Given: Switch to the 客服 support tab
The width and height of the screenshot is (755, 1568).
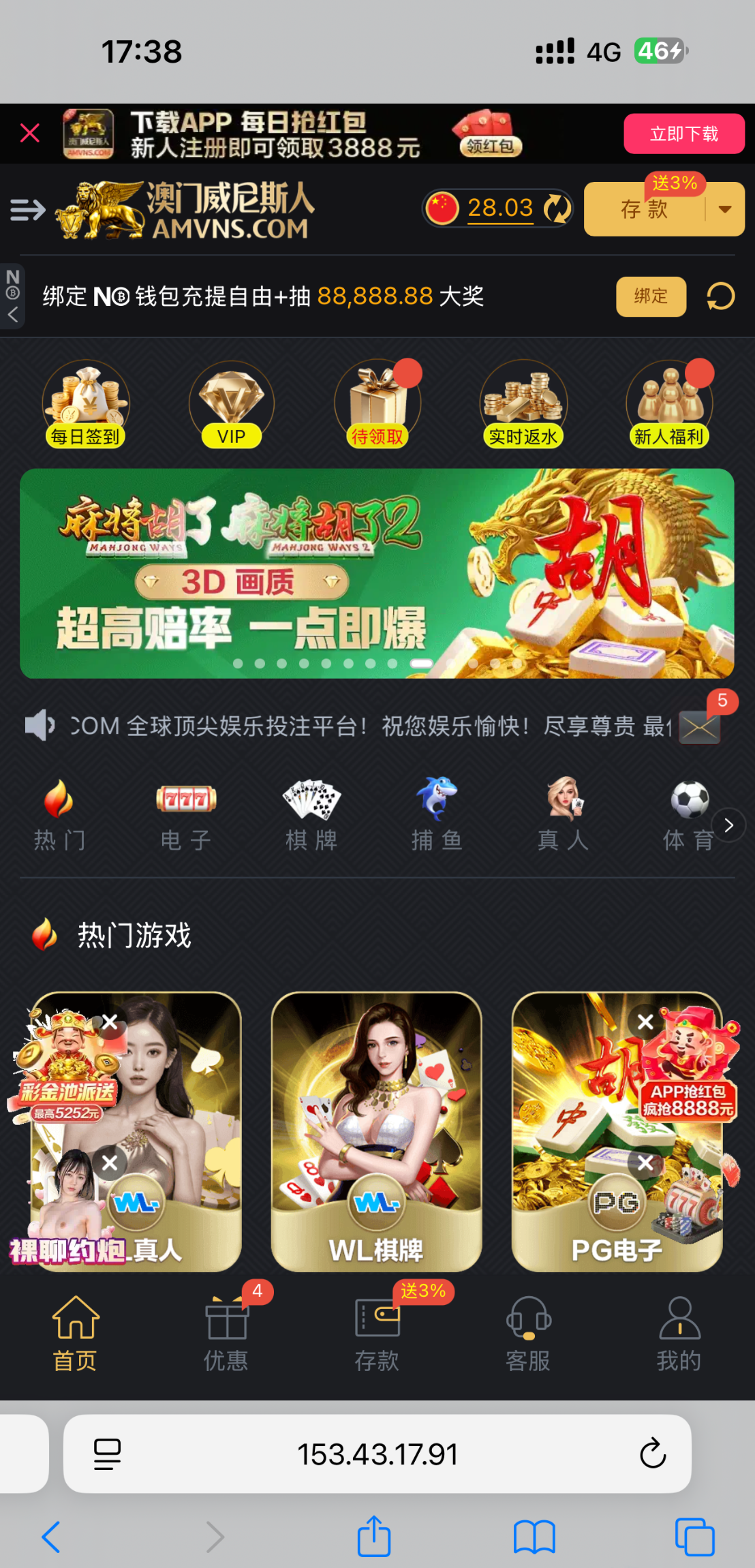Looking at the screenshot, I should click(x=528, y=1332).
